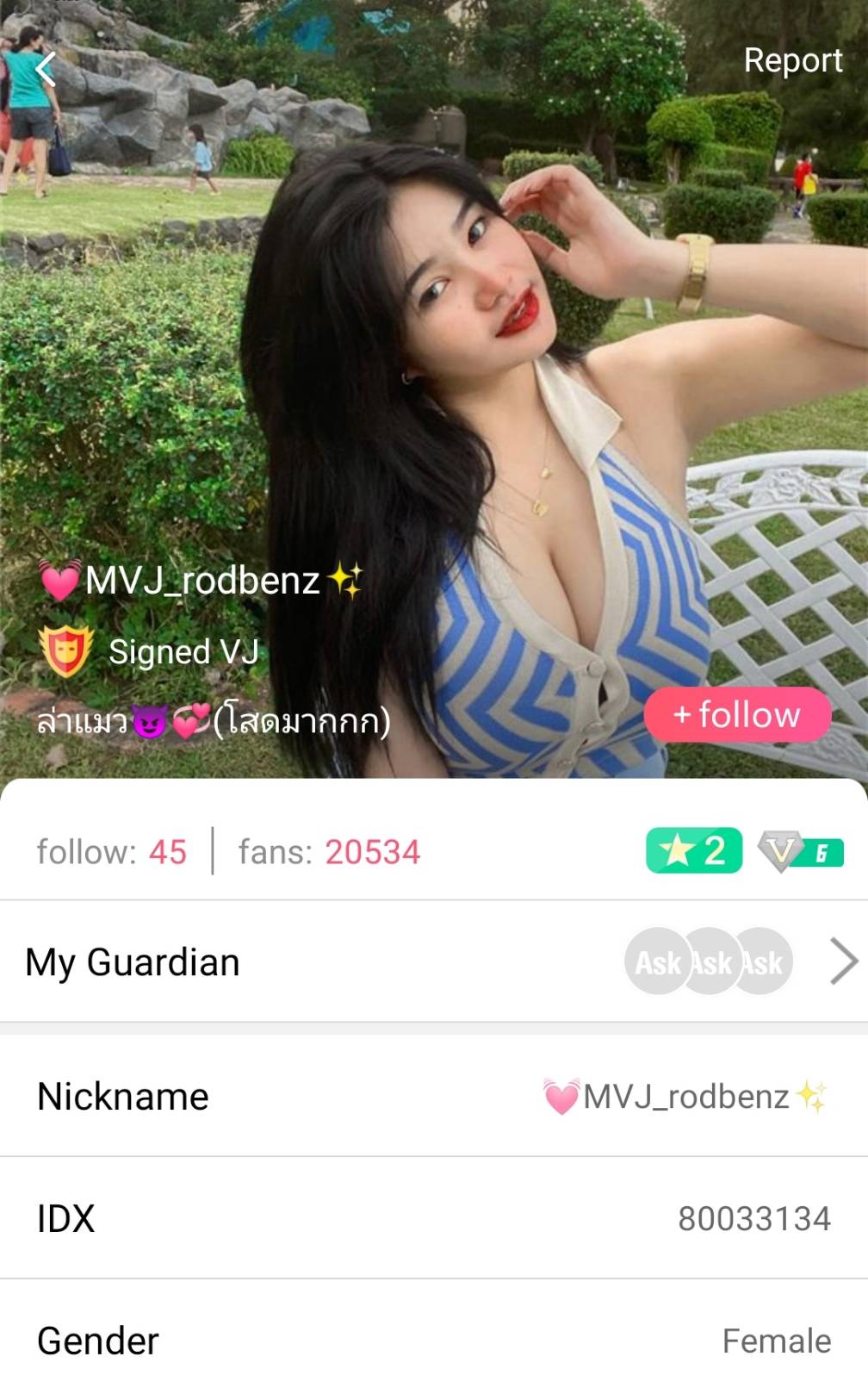View the fans list of 20534

coord(330,852)
